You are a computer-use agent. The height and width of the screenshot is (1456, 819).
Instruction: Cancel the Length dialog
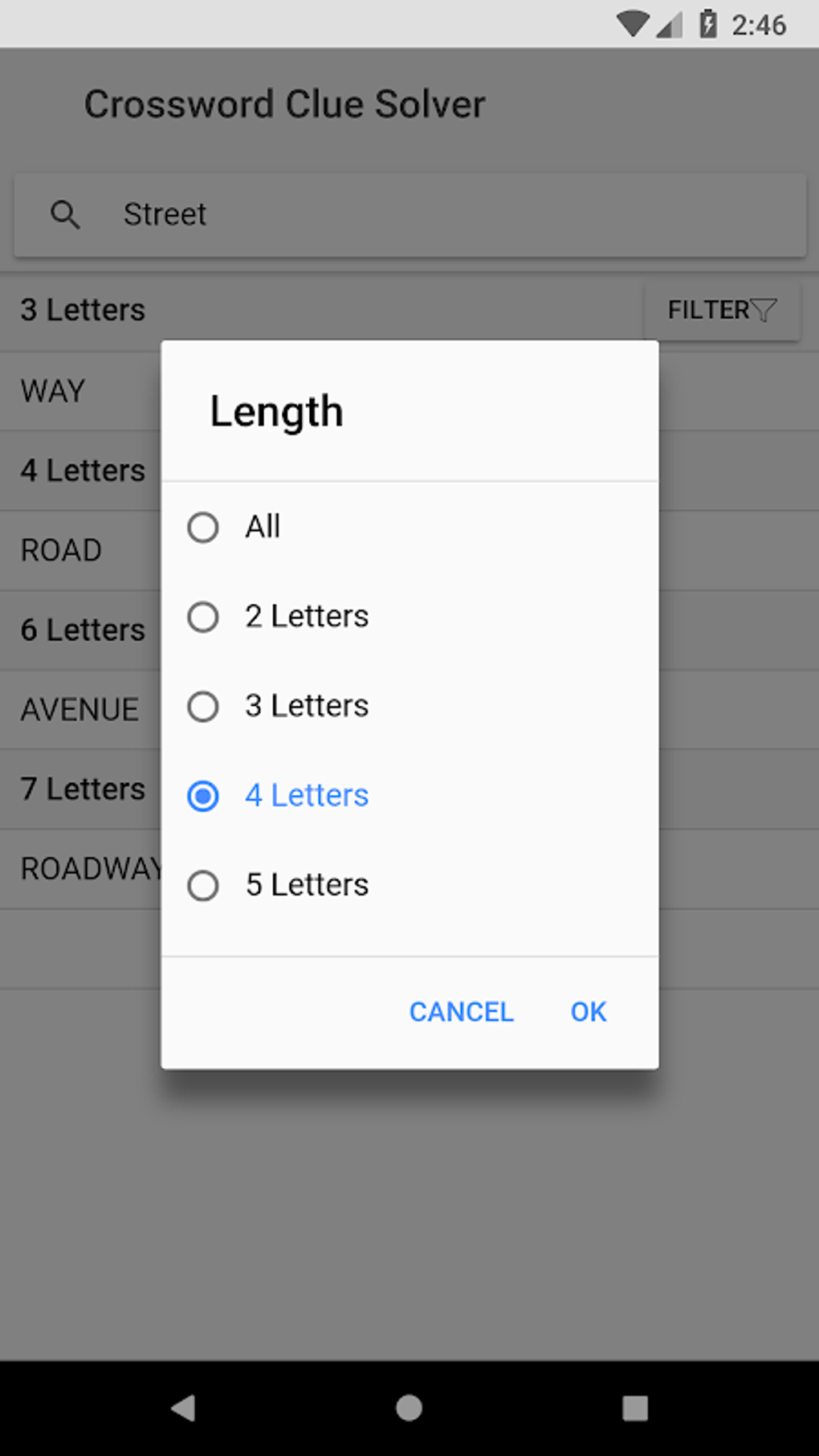pyautogui.click(x=461, y=1012)
